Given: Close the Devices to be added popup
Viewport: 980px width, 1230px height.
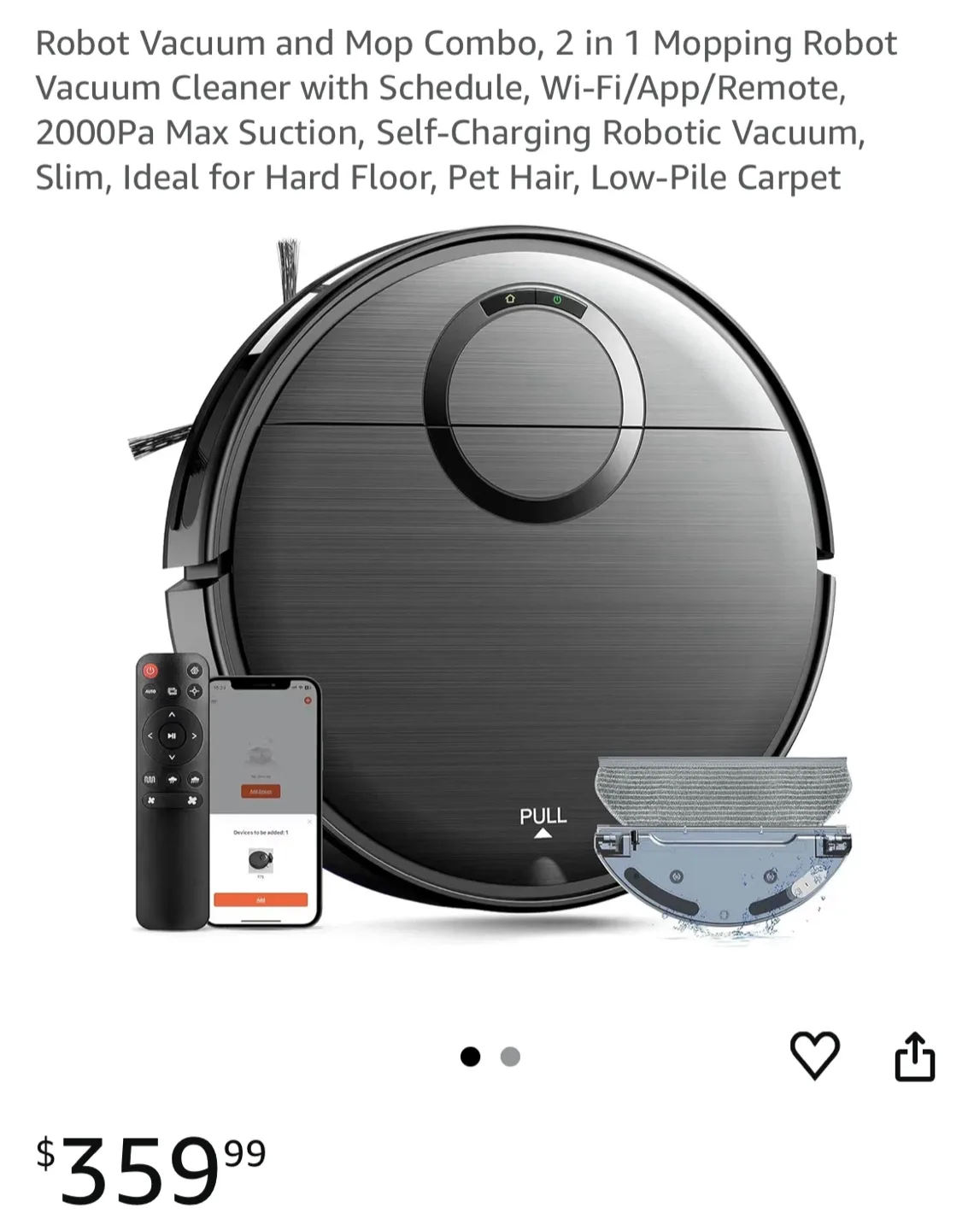Looking at the screenshot, I should pyautogui.click(x=310, y=822).
